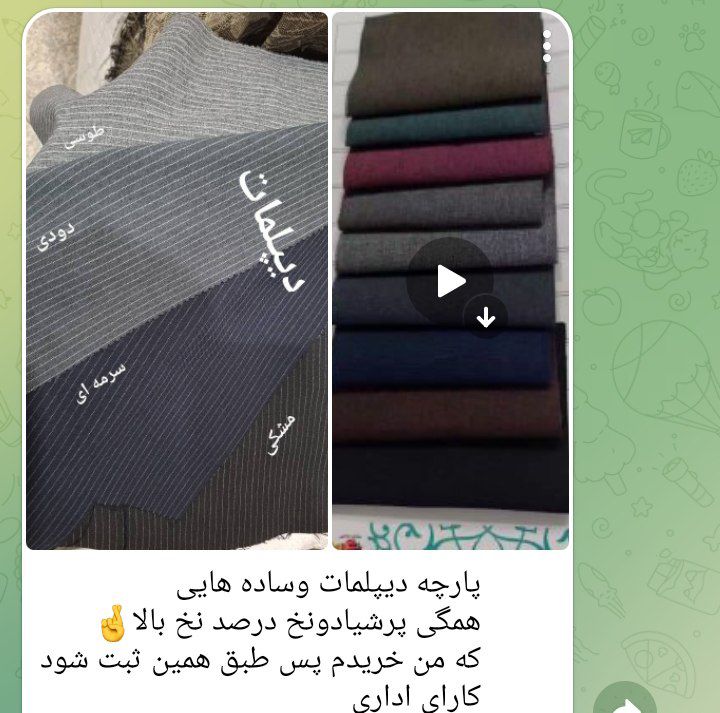The width and height of the screenshot is (720, 713).
Task: Open the video's three-dot options menu
Action: 547,46
